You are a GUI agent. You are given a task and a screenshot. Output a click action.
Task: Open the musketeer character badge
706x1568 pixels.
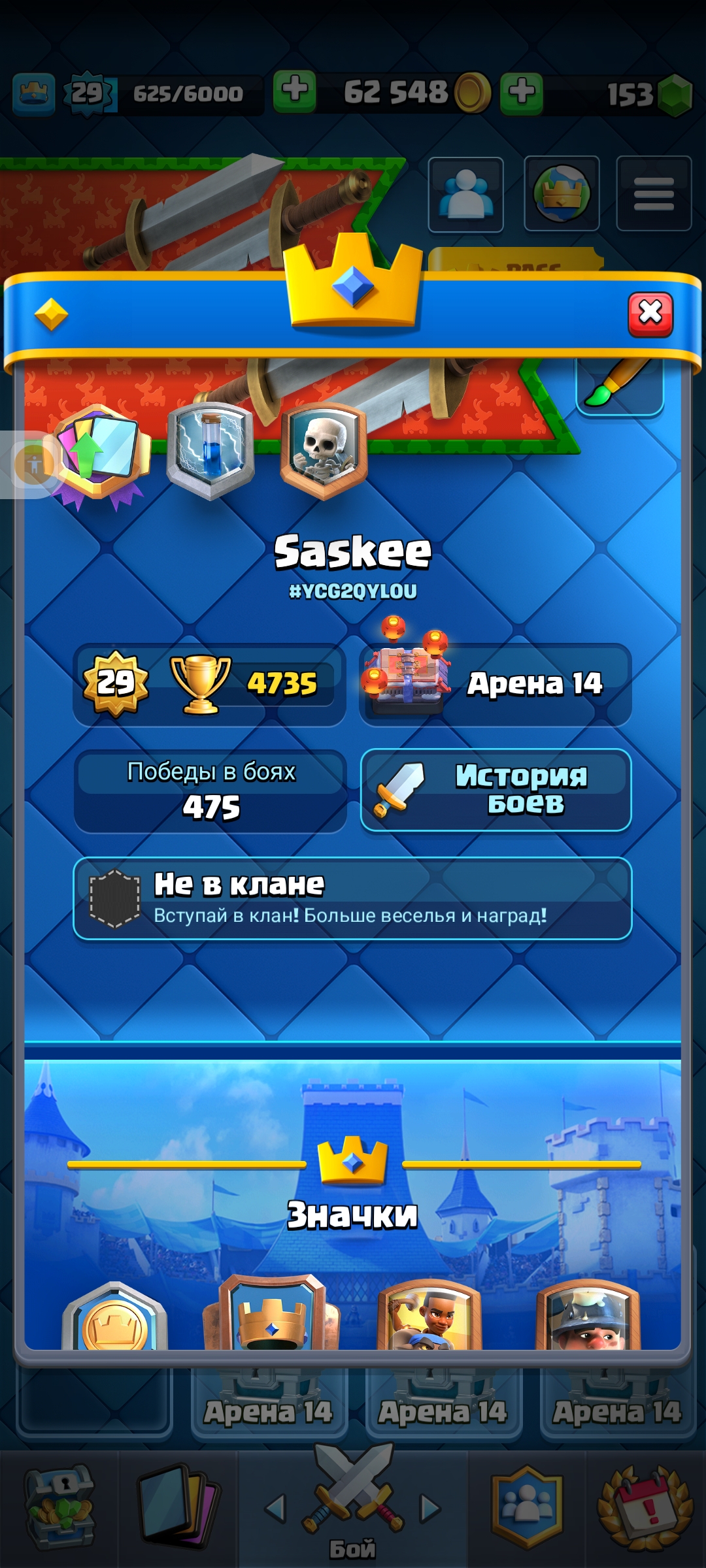click(588, 1315)
